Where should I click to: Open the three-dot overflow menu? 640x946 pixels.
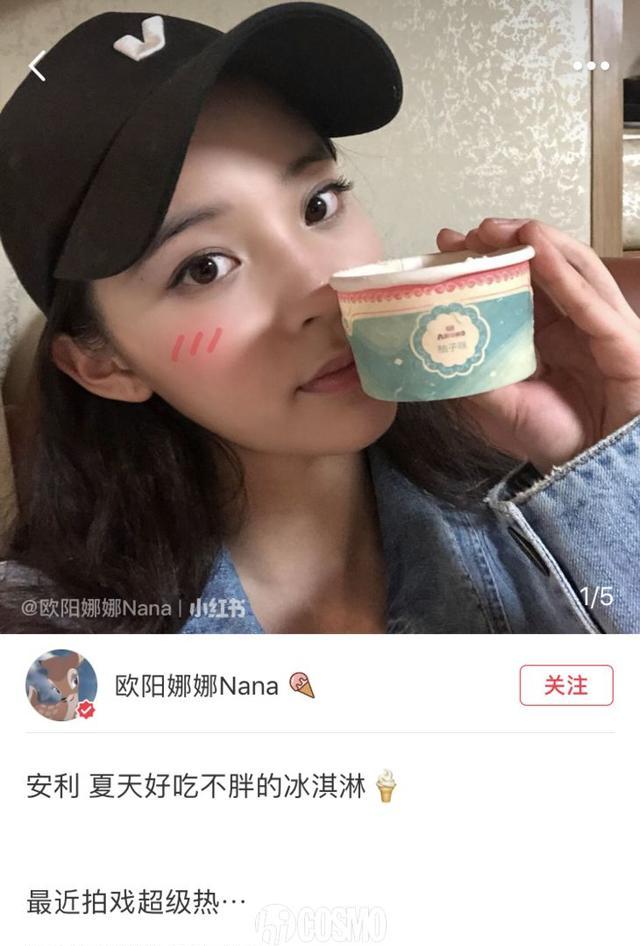pos(591,66)
